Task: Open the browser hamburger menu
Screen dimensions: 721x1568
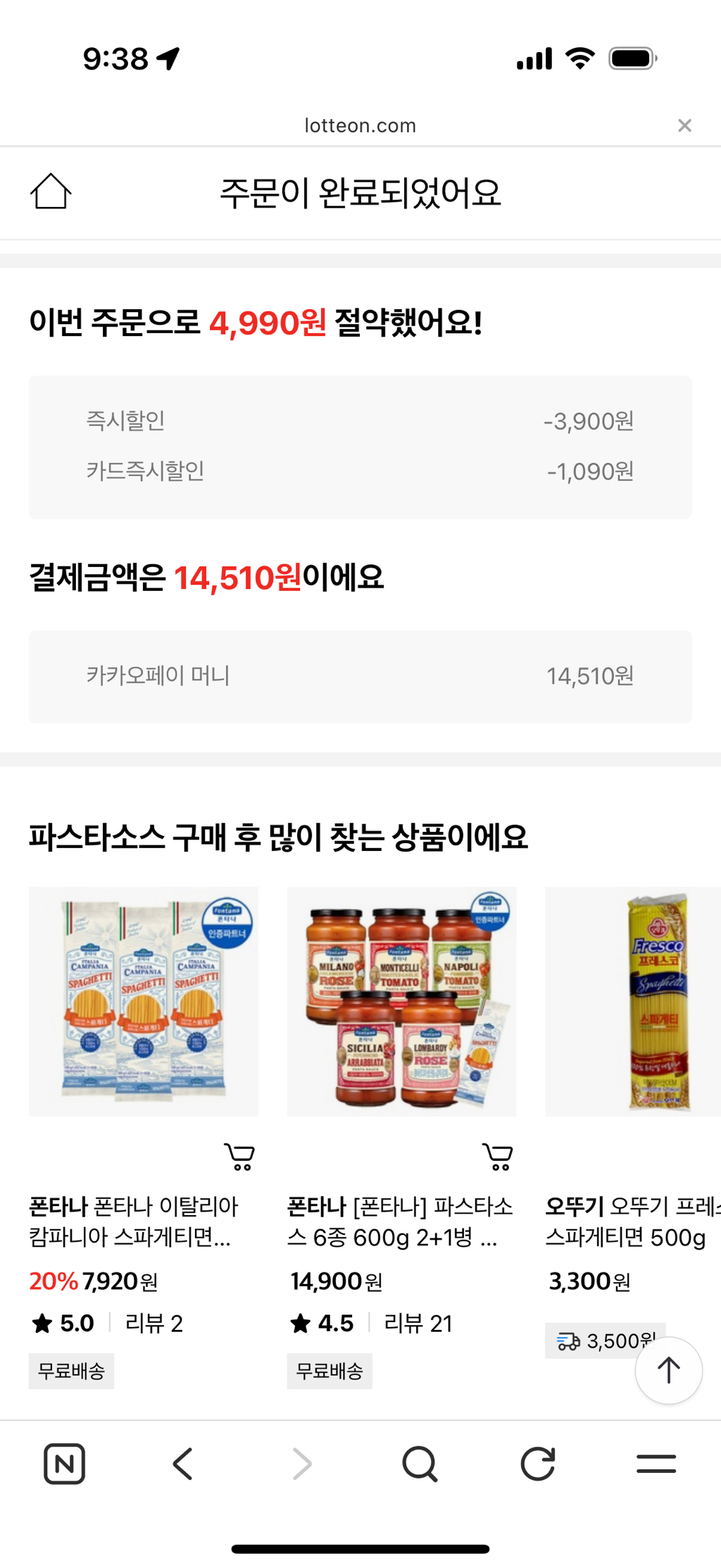Action: click(x=656, y=1464)
